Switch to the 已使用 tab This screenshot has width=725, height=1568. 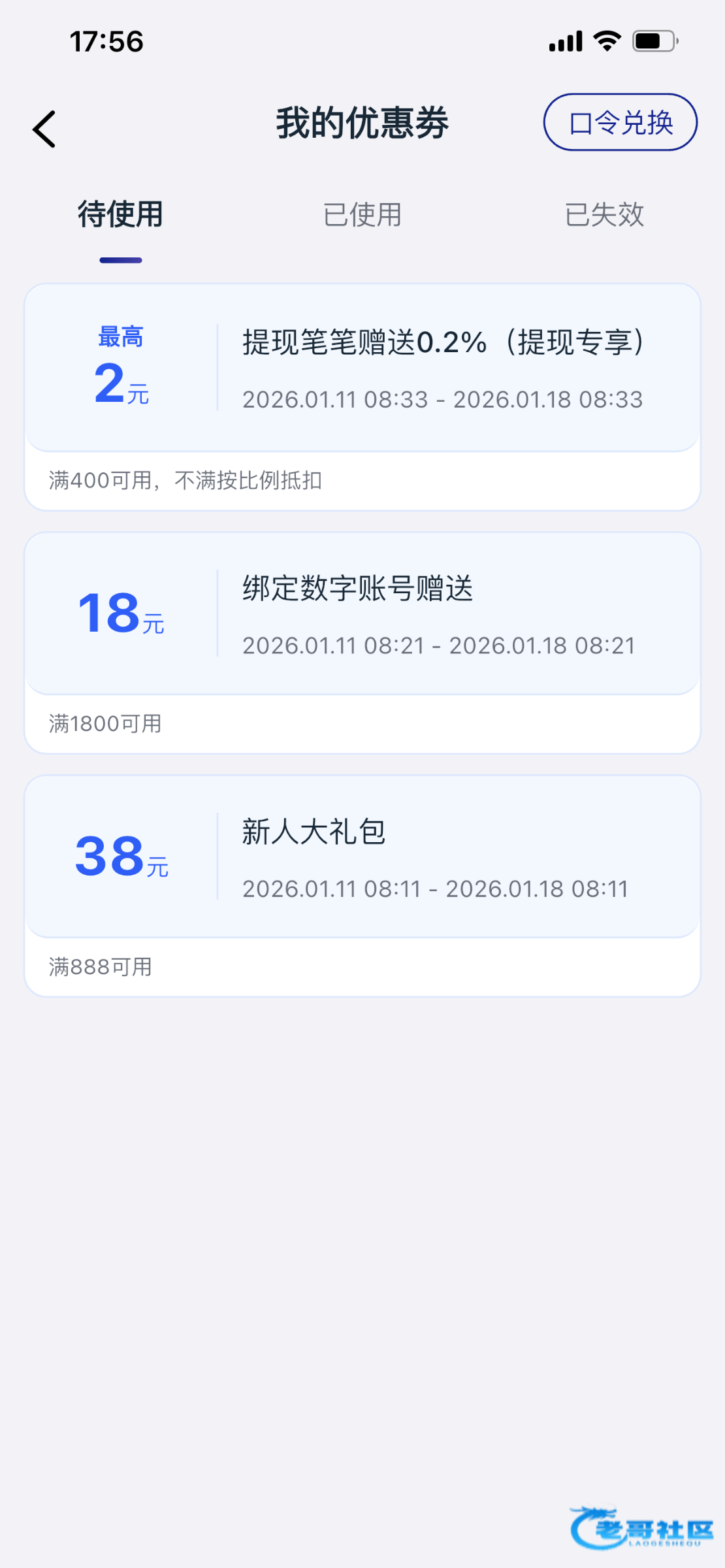(362, 215)
